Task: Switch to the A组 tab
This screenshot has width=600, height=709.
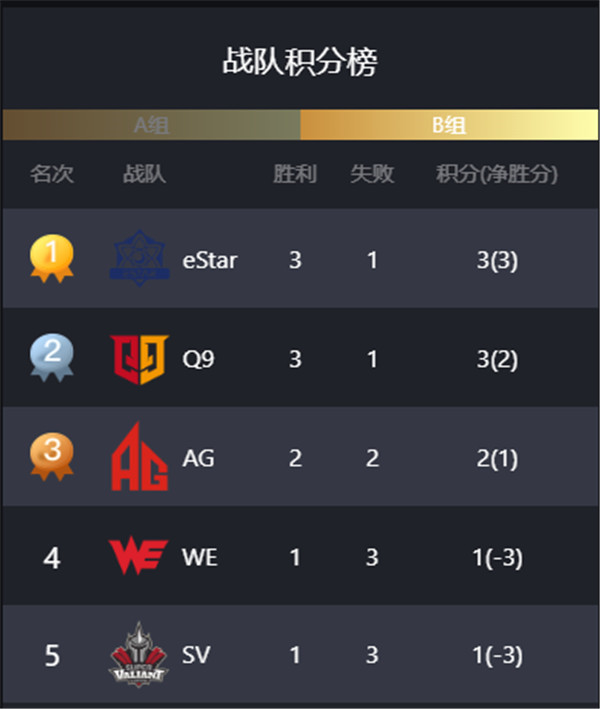Action: pyautogui.click(x=151, y=125)
